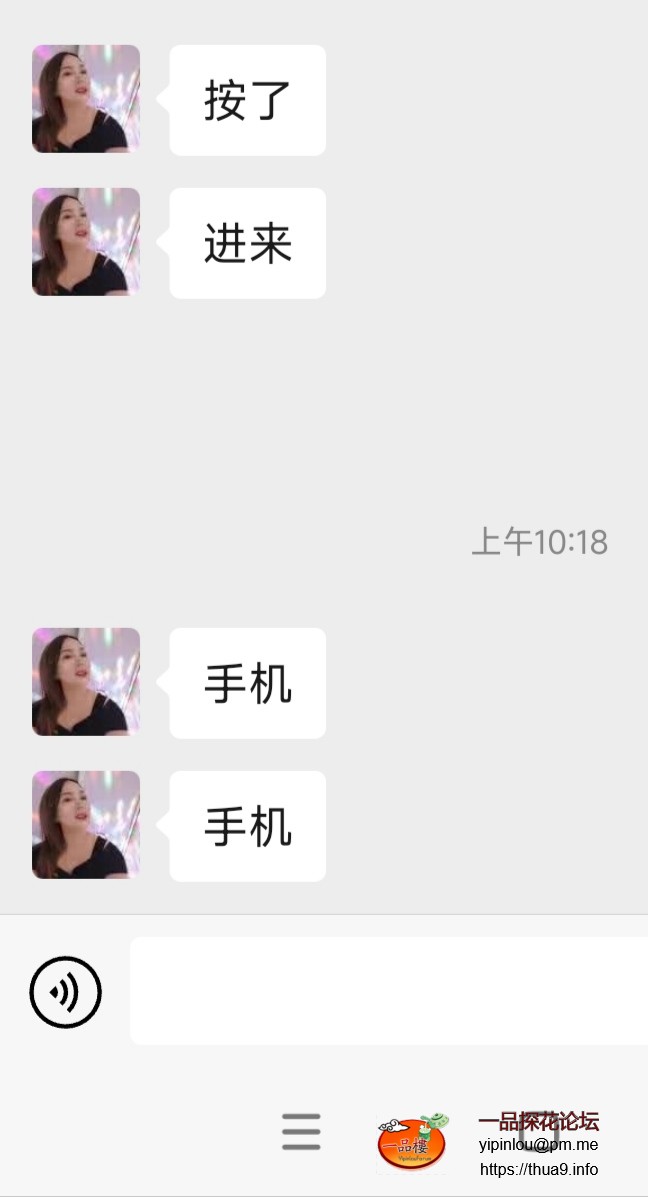View profile from avatar next to 进来
Screen dimensions: 648x1197
pyautogui.click(x=86, y=242)
